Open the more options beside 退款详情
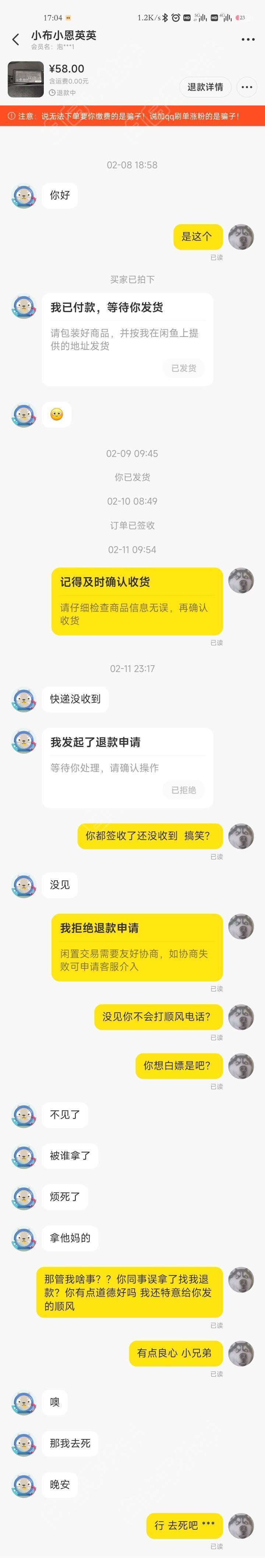This screenshot has width=265, height=1568. pos(247,87)
